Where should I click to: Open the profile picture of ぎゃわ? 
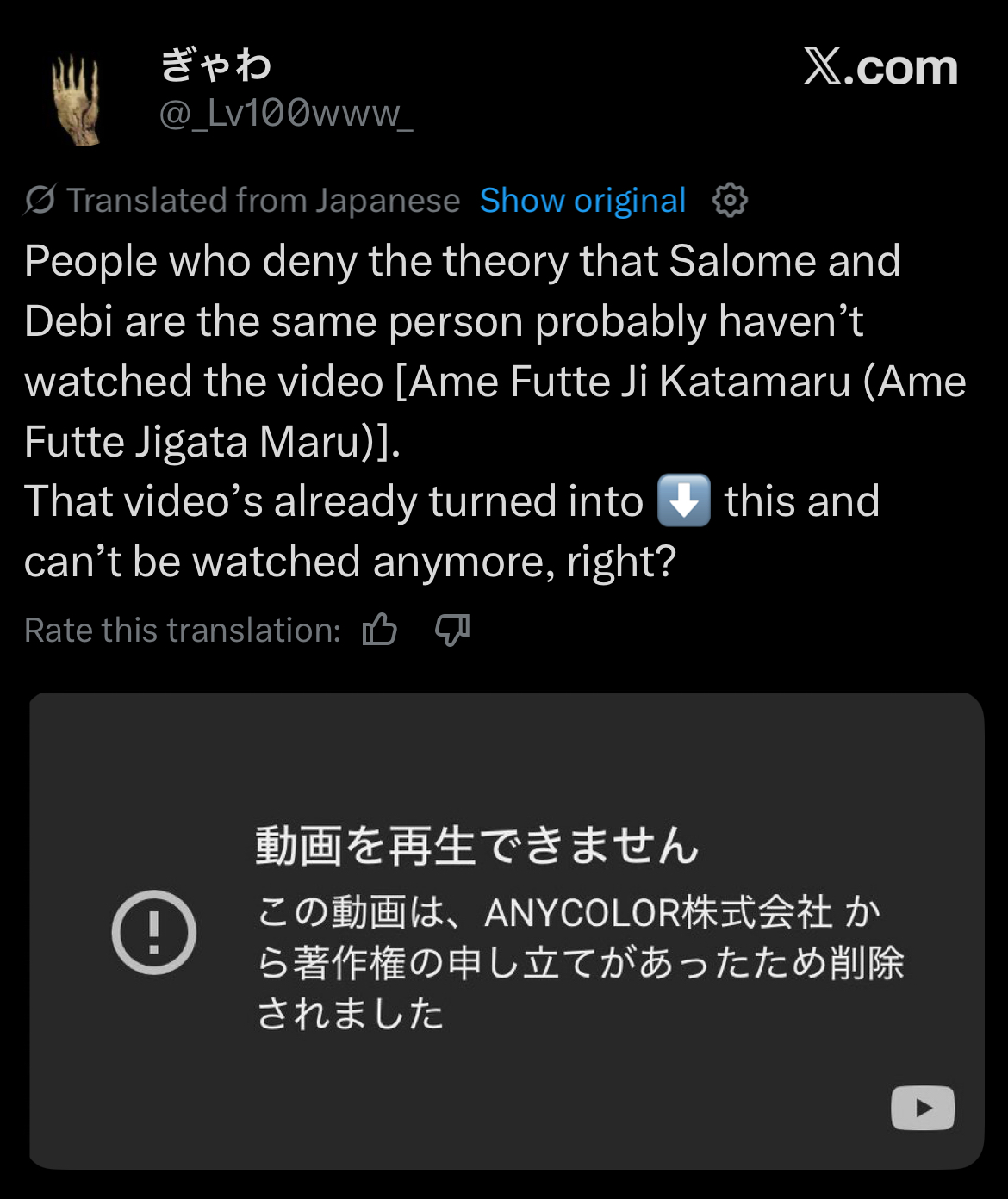(x=77, y=98)
